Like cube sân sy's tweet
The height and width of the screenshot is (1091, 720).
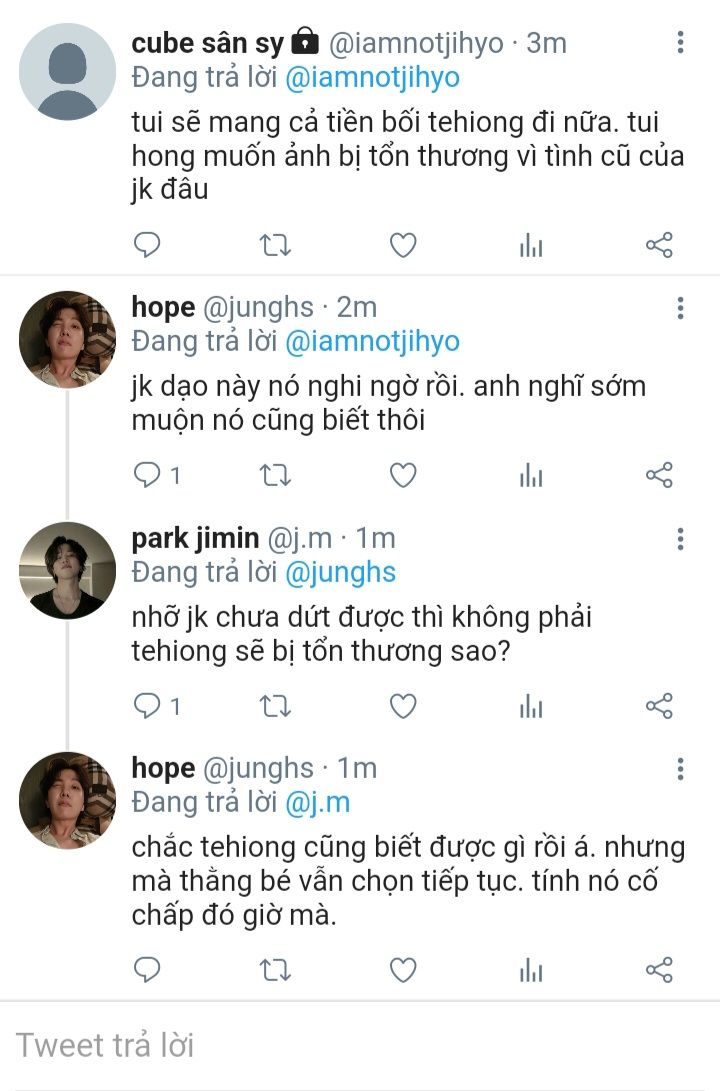click(402, 245)
